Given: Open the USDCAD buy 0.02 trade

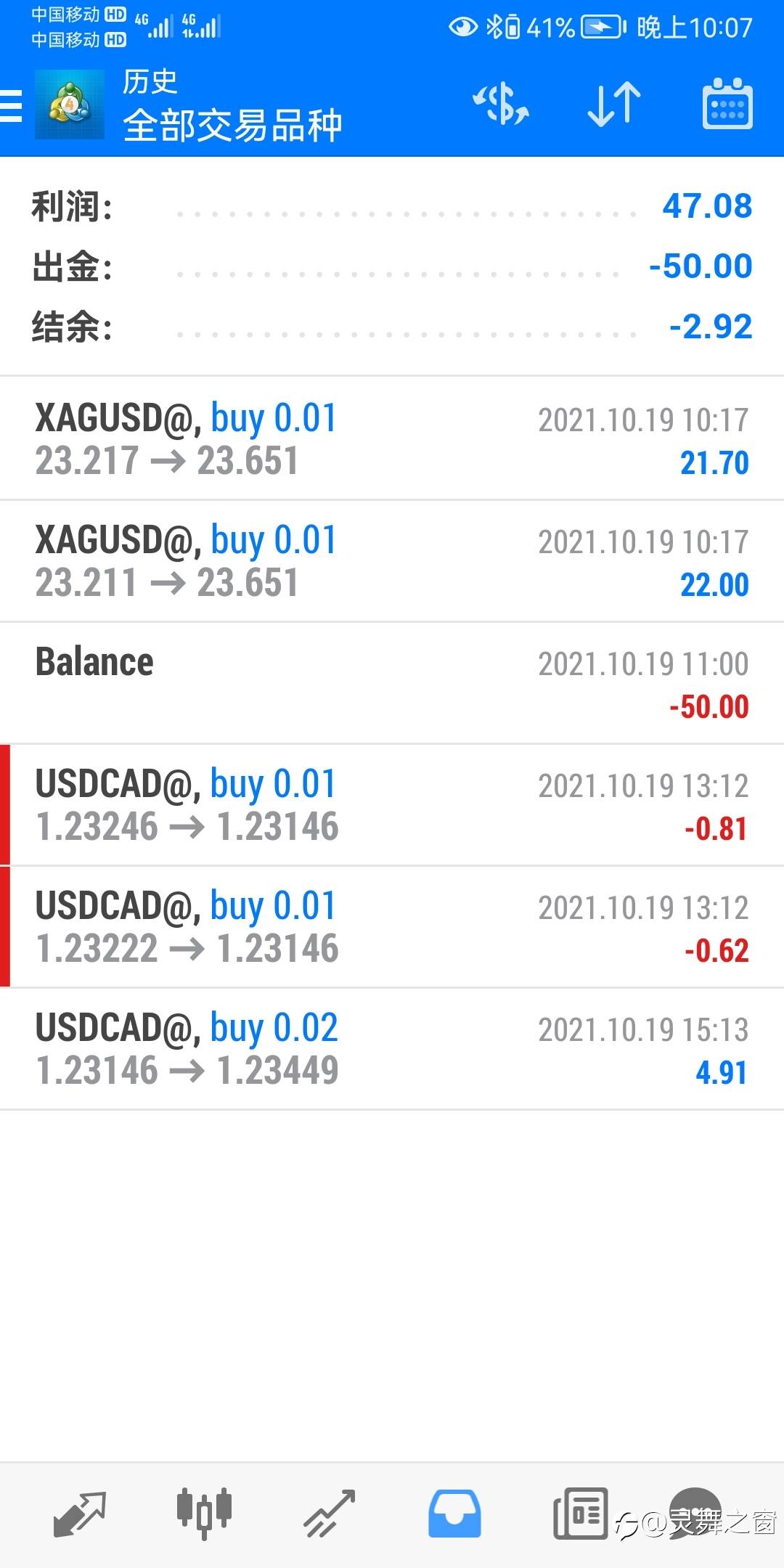Looking at the screenshot, I should pos(392,1048).
